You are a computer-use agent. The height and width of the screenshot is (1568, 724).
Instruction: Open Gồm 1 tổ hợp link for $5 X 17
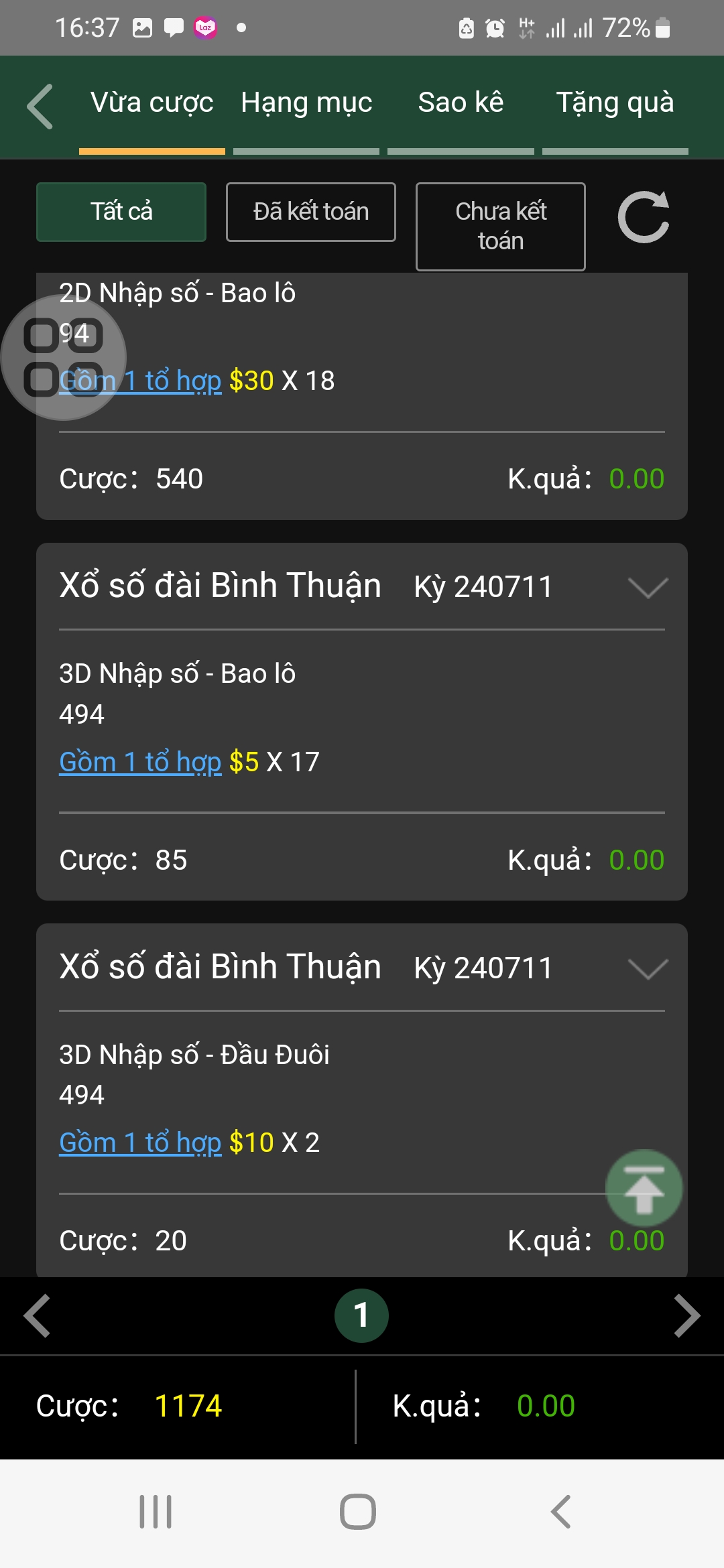tap(140, 762)
